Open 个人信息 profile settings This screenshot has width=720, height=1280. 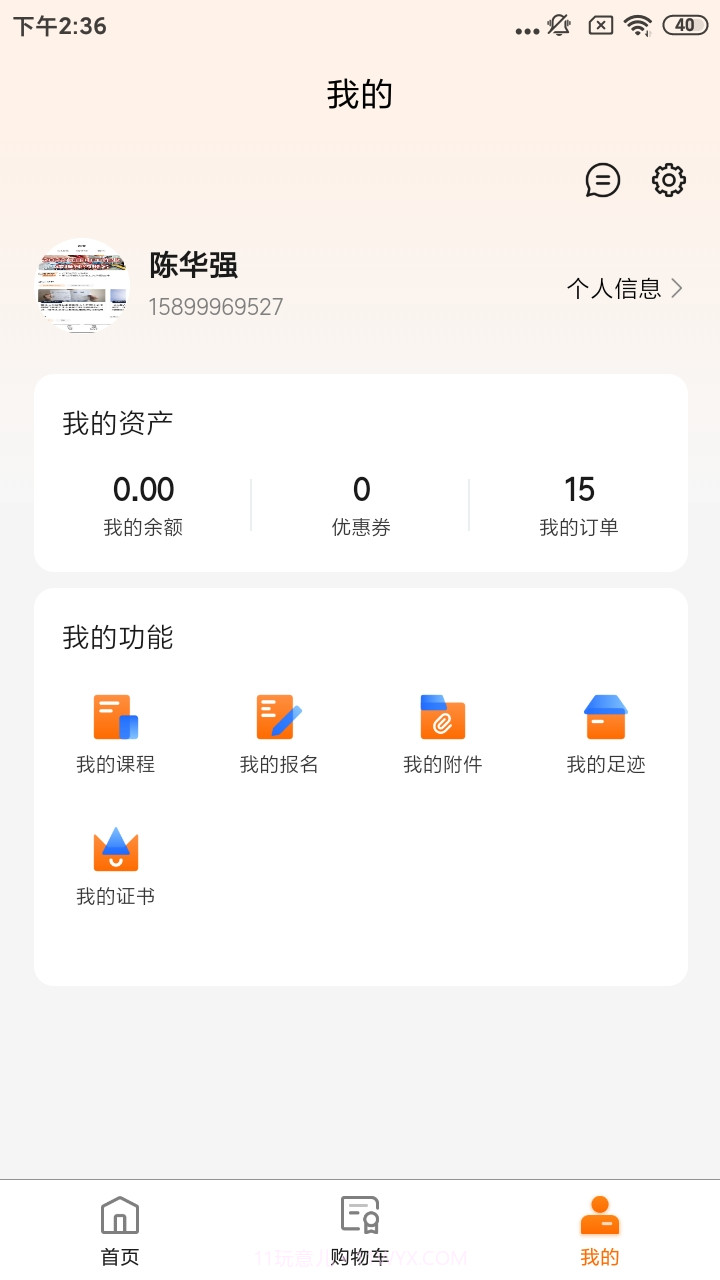(x=615, y=287)
